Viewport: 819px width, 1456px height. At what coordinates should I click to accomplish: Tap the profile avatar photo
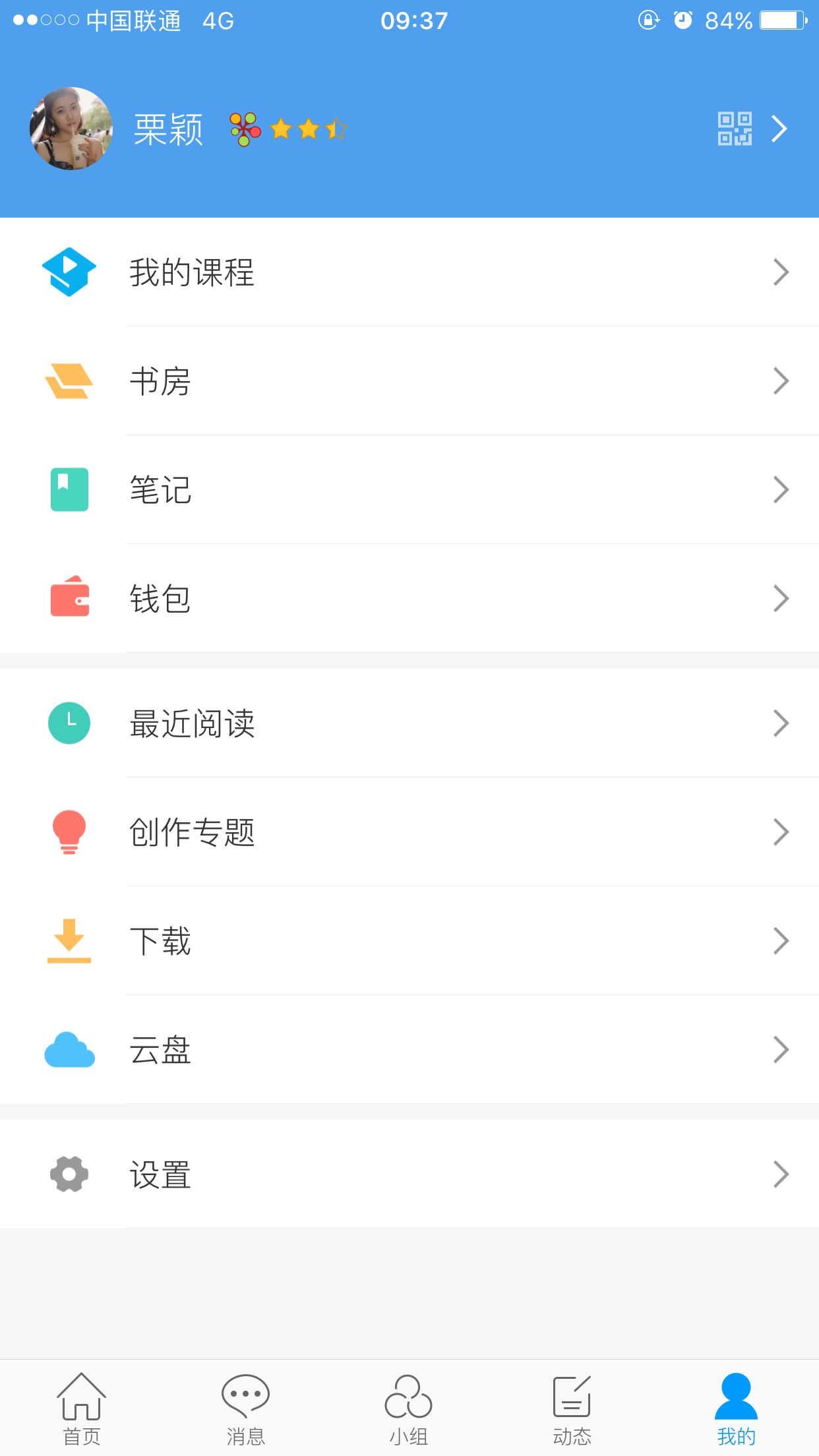click(x=71, y=129)
